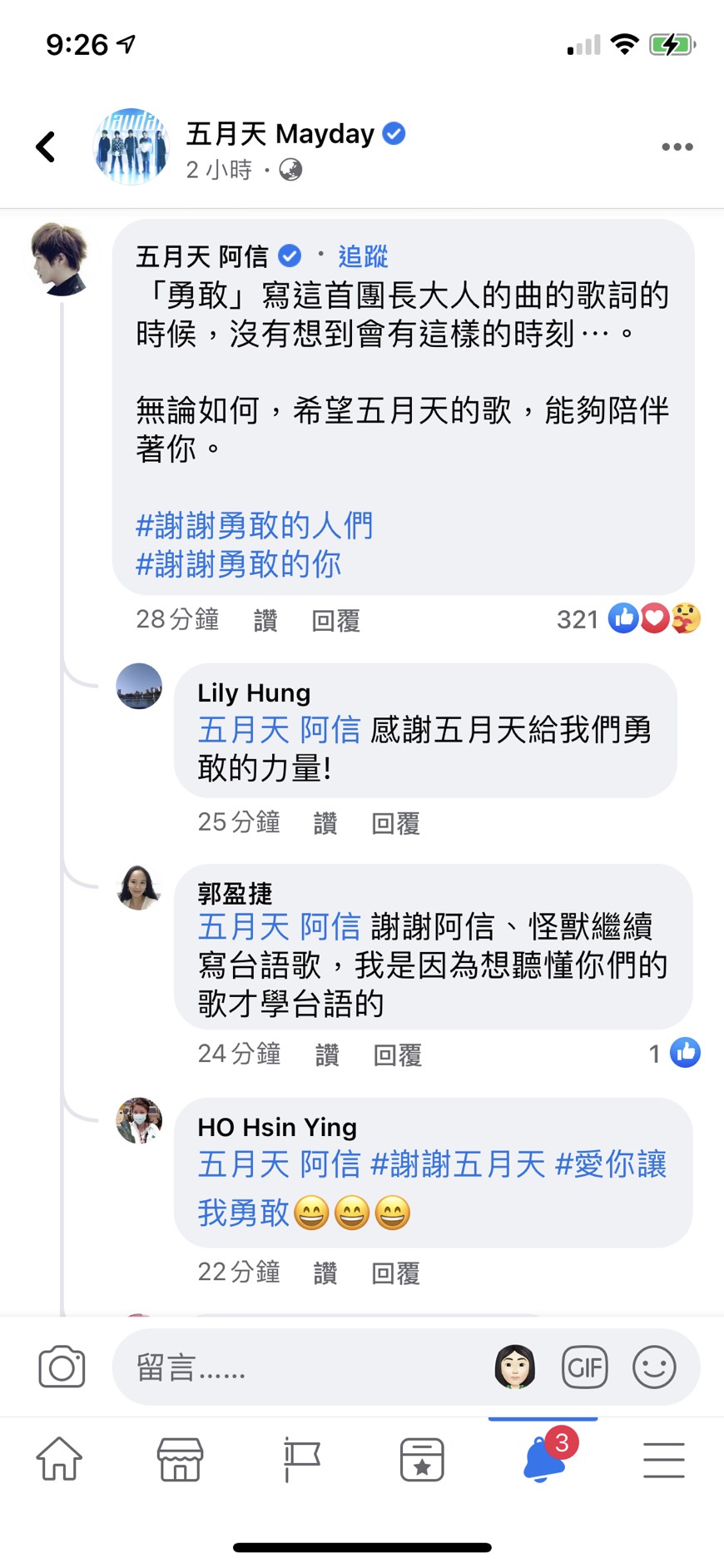This screenshot has height=1568, width=724.
Task: Follow 五月天 阿信 via 追蹤
Action: point(363,256)
